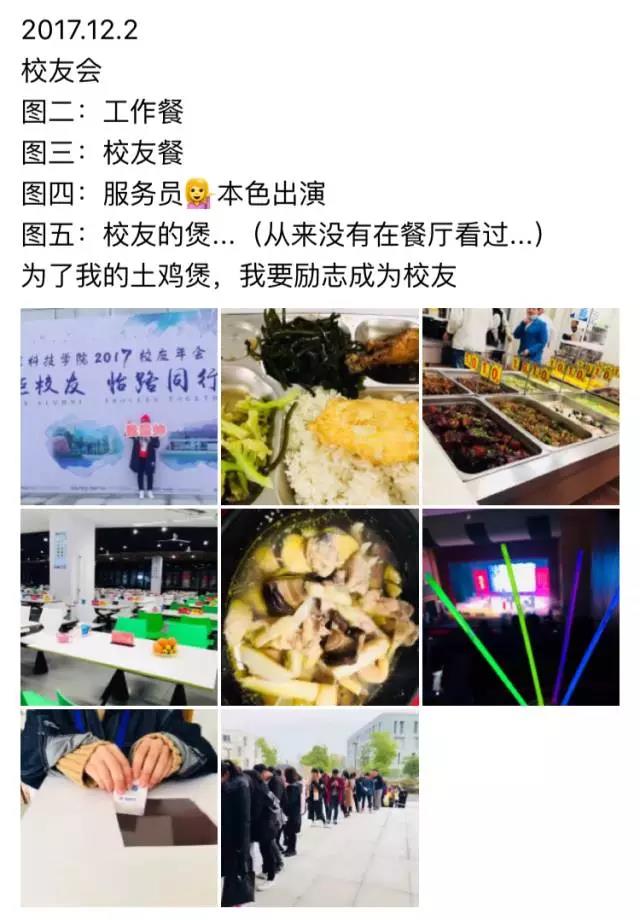The image size is (640, 920).
Task: Open the hands holding card photo
Action: [x=119, y=808]
